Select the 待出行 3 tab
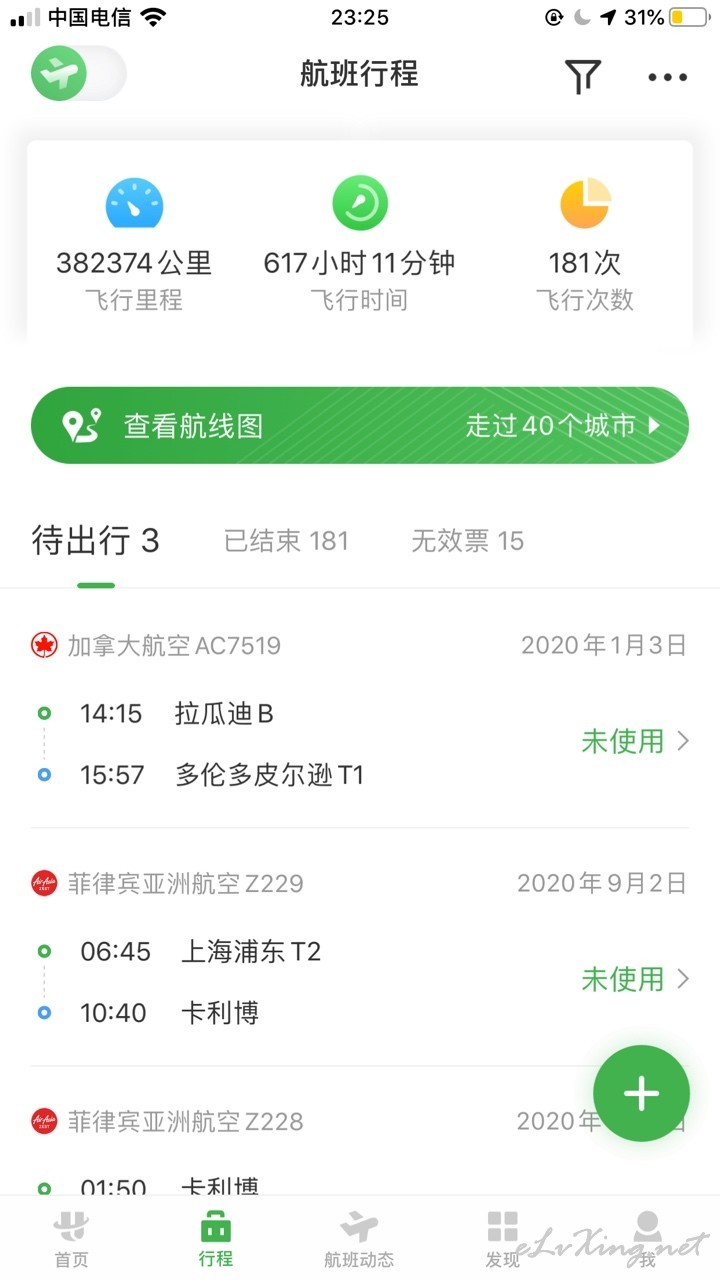Viewport: 720px width, 1280px height. pyautogui.click(x=96, y=541)
